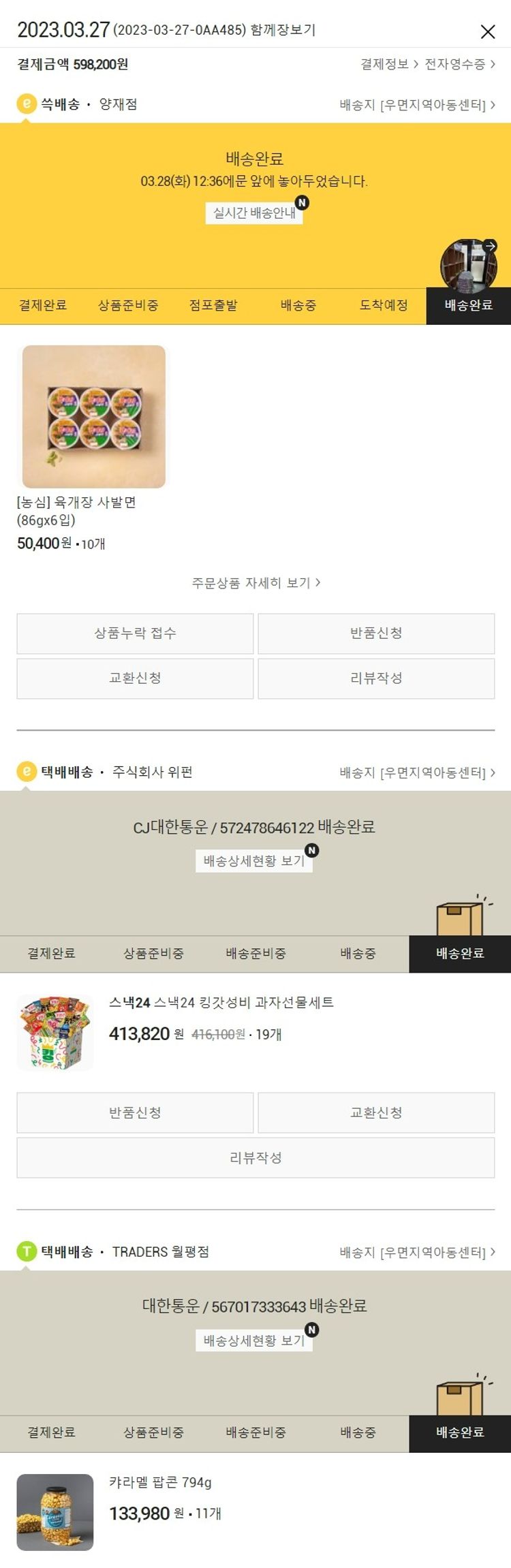The image size is (511, 1568).
Task: Open 쓱배송 delivery address 우면지역아동센터
Action: click(x=417, y=105)
